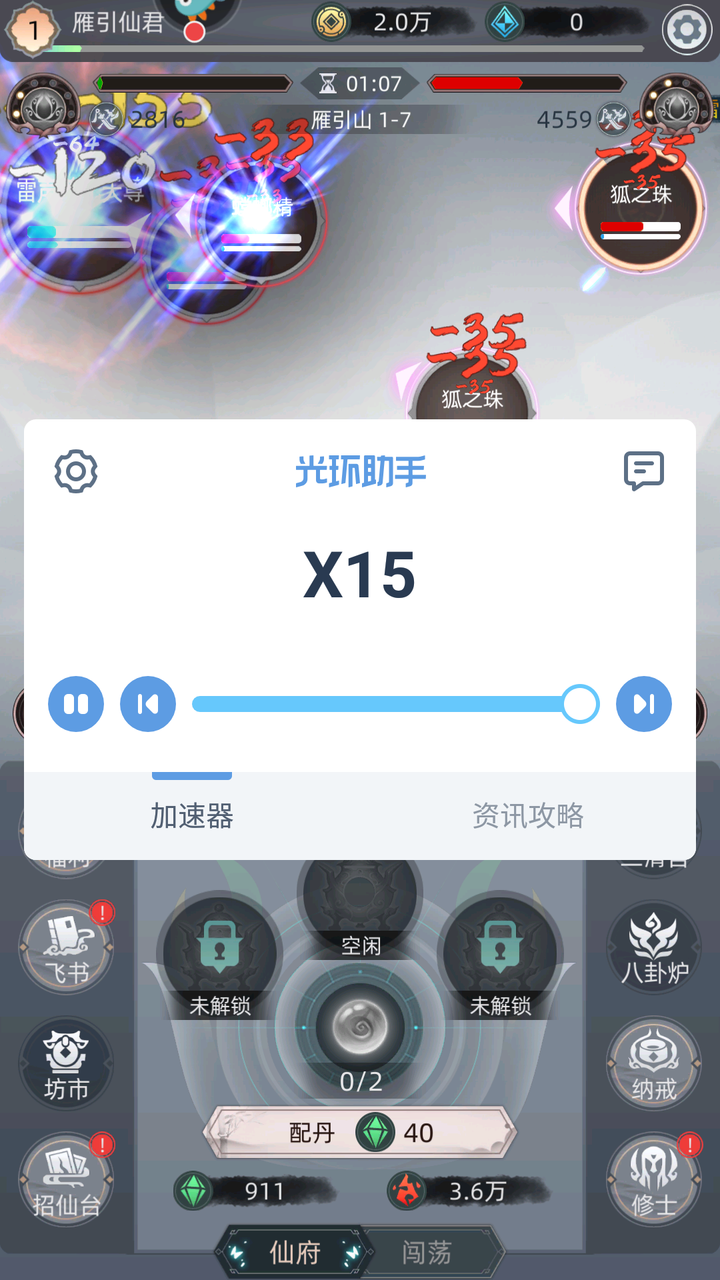
Task: Pause the speed accelerator
Action: 75,704
